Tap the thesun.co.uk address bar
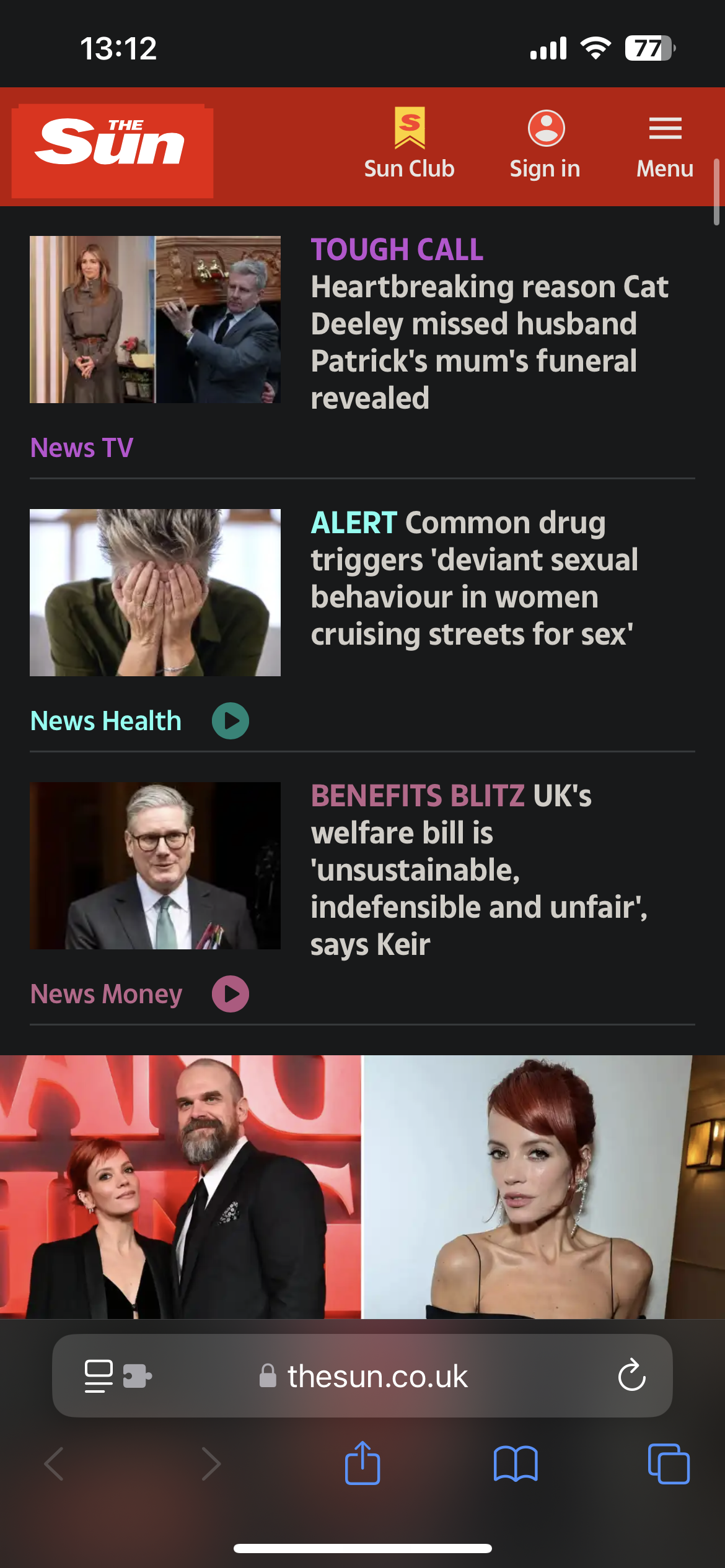Viewport: 725px width, 1568px height. pos(377,1376)
